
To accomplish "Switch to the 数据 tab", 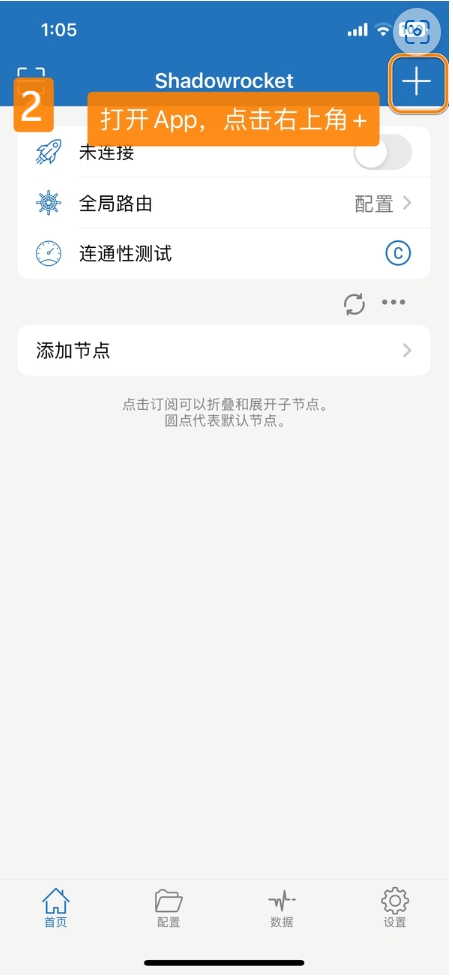I will coord(282,908).
